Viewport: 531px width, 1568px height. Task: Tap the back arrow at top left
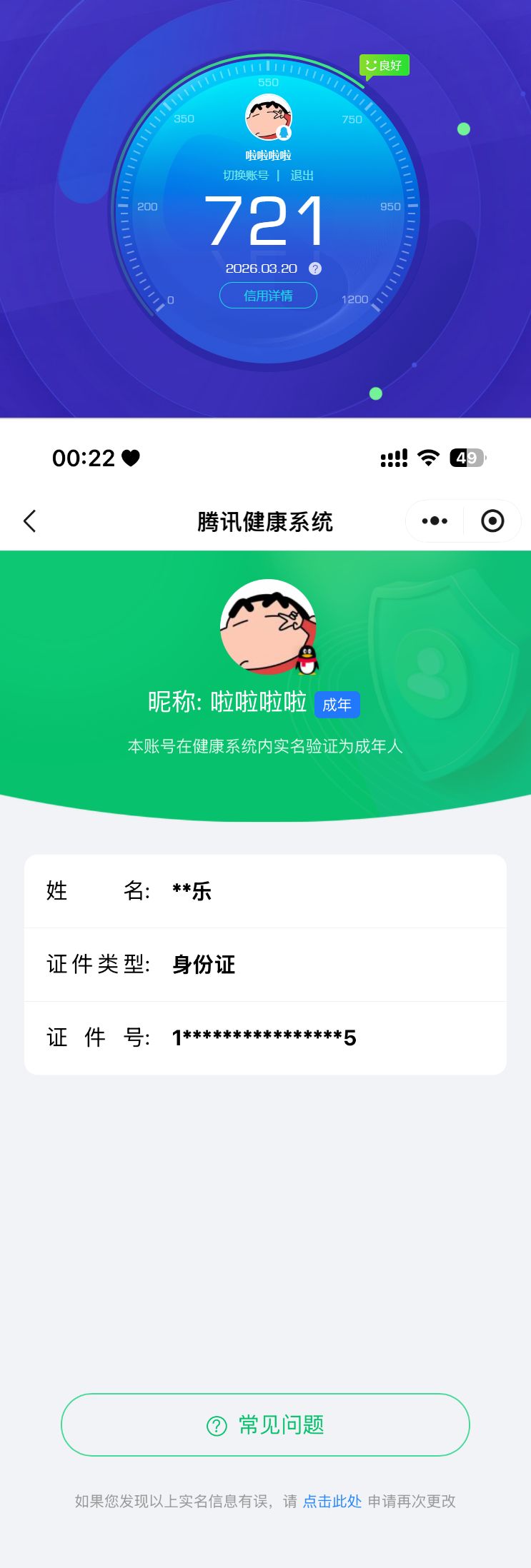30,521
